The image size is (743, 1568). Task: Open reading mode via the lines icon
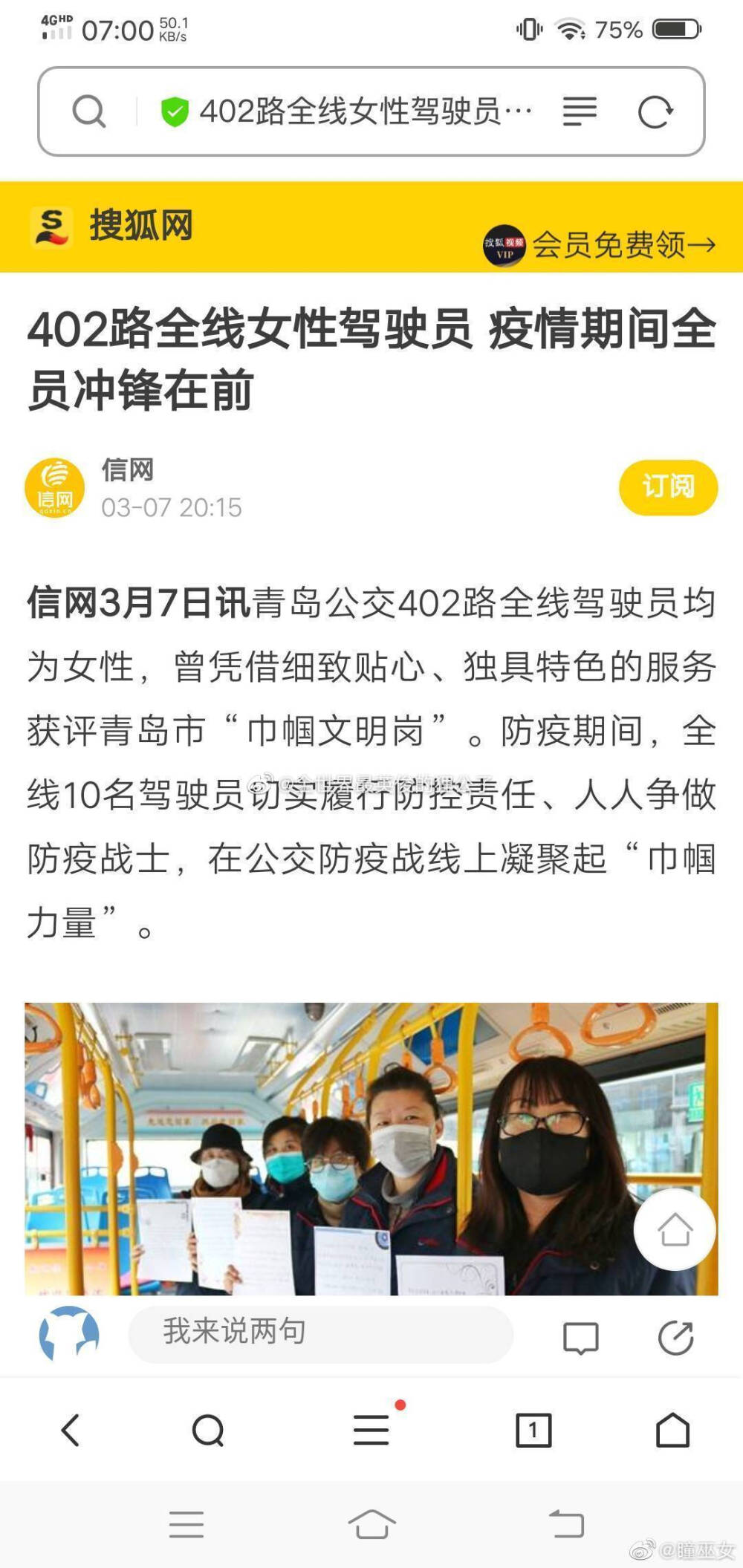(582, 110)
